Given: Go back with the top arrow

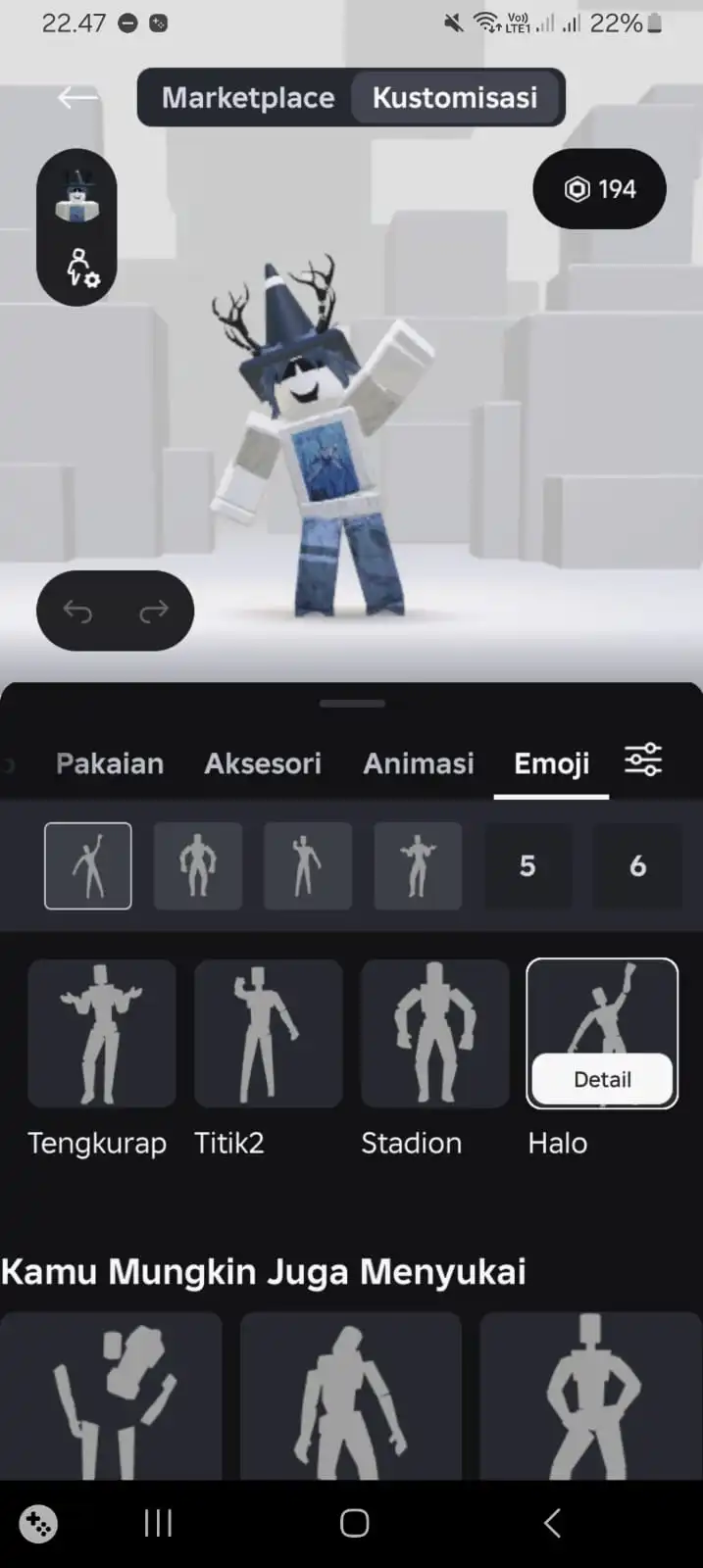Looking at the screenshot, I should [76, 97].
